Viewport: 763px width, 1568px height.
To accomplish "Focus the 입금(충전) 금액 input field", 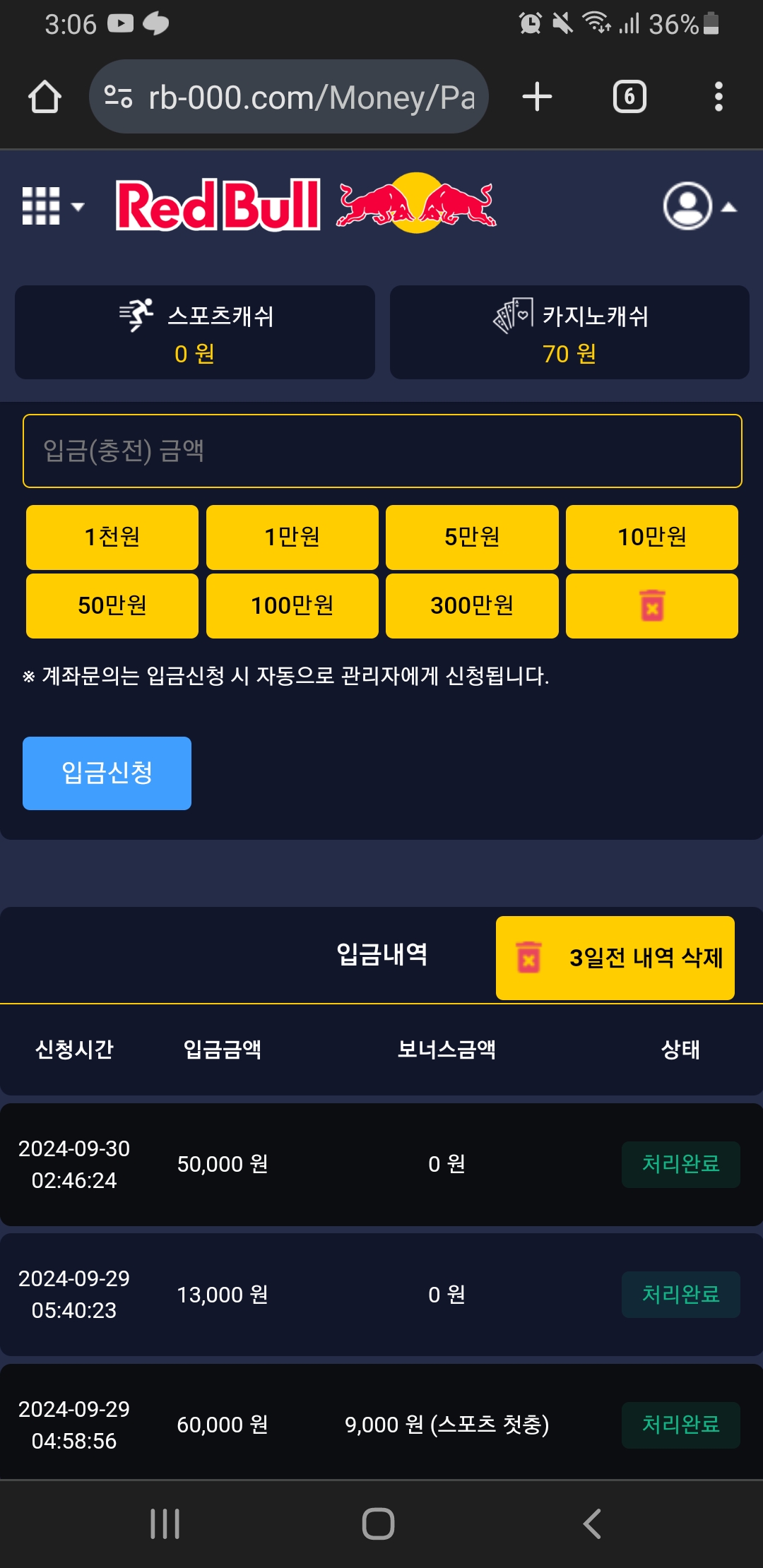I will pos(382,451).
